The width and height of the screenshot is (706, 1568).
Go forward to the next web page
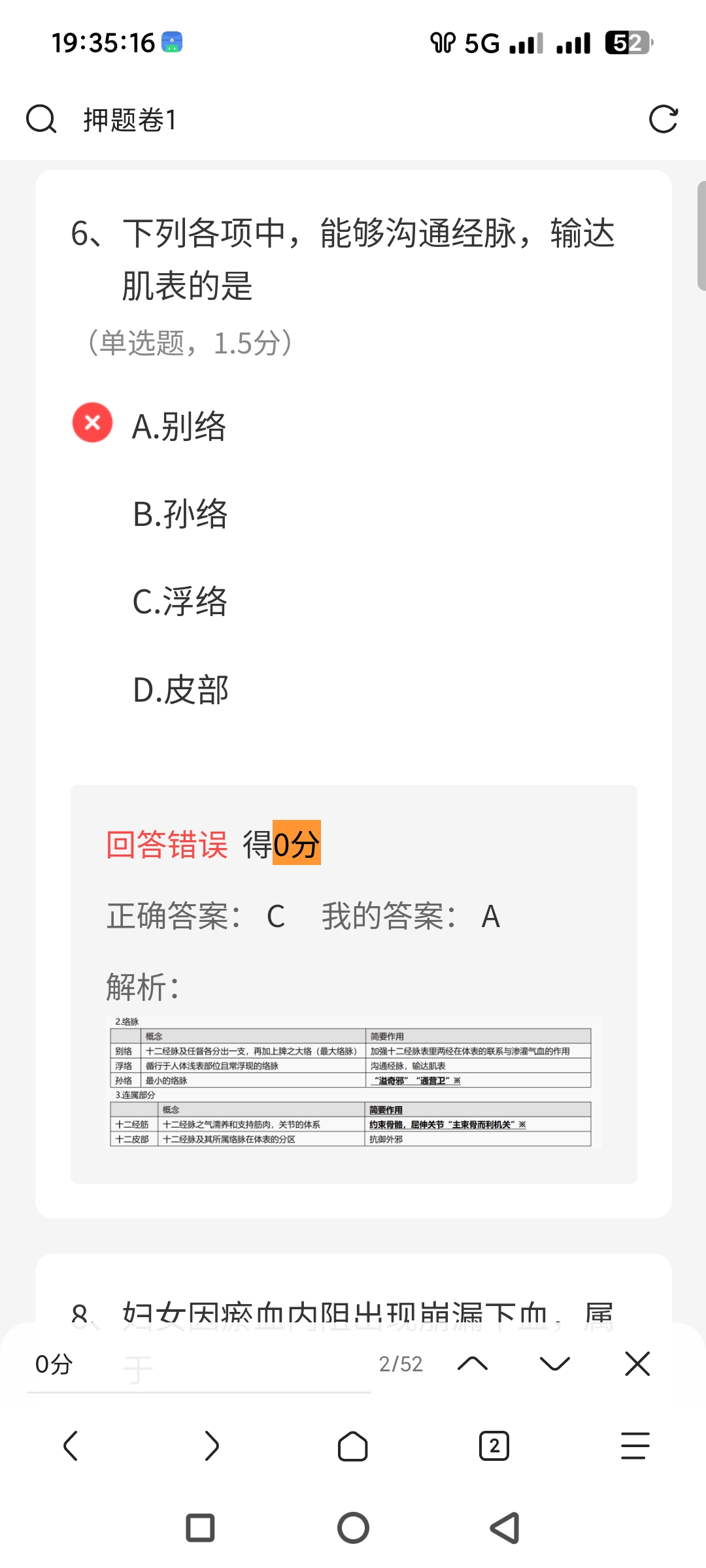tap(212, 1446)
